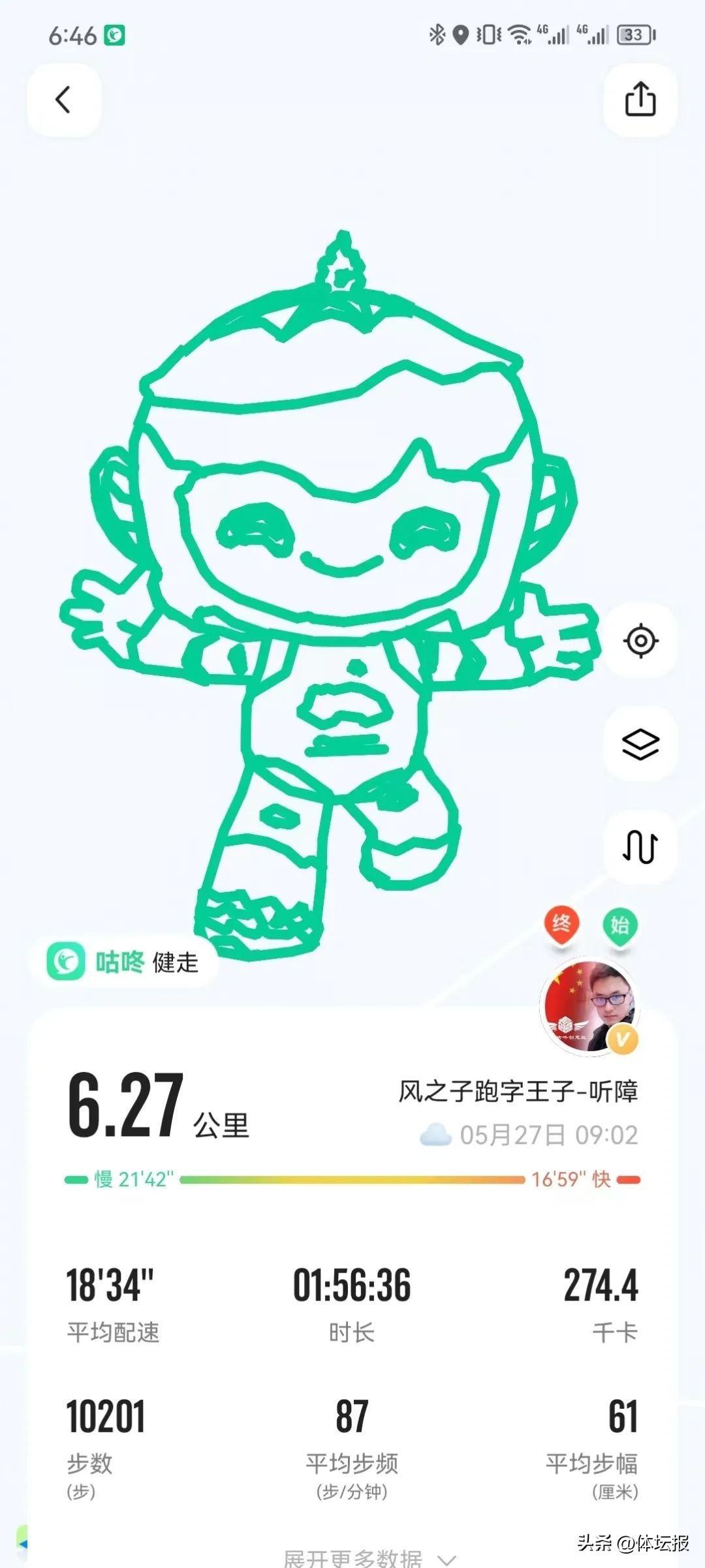Tap the route track toggle icon
705x1568 pixels.
[x=640, y=847]
